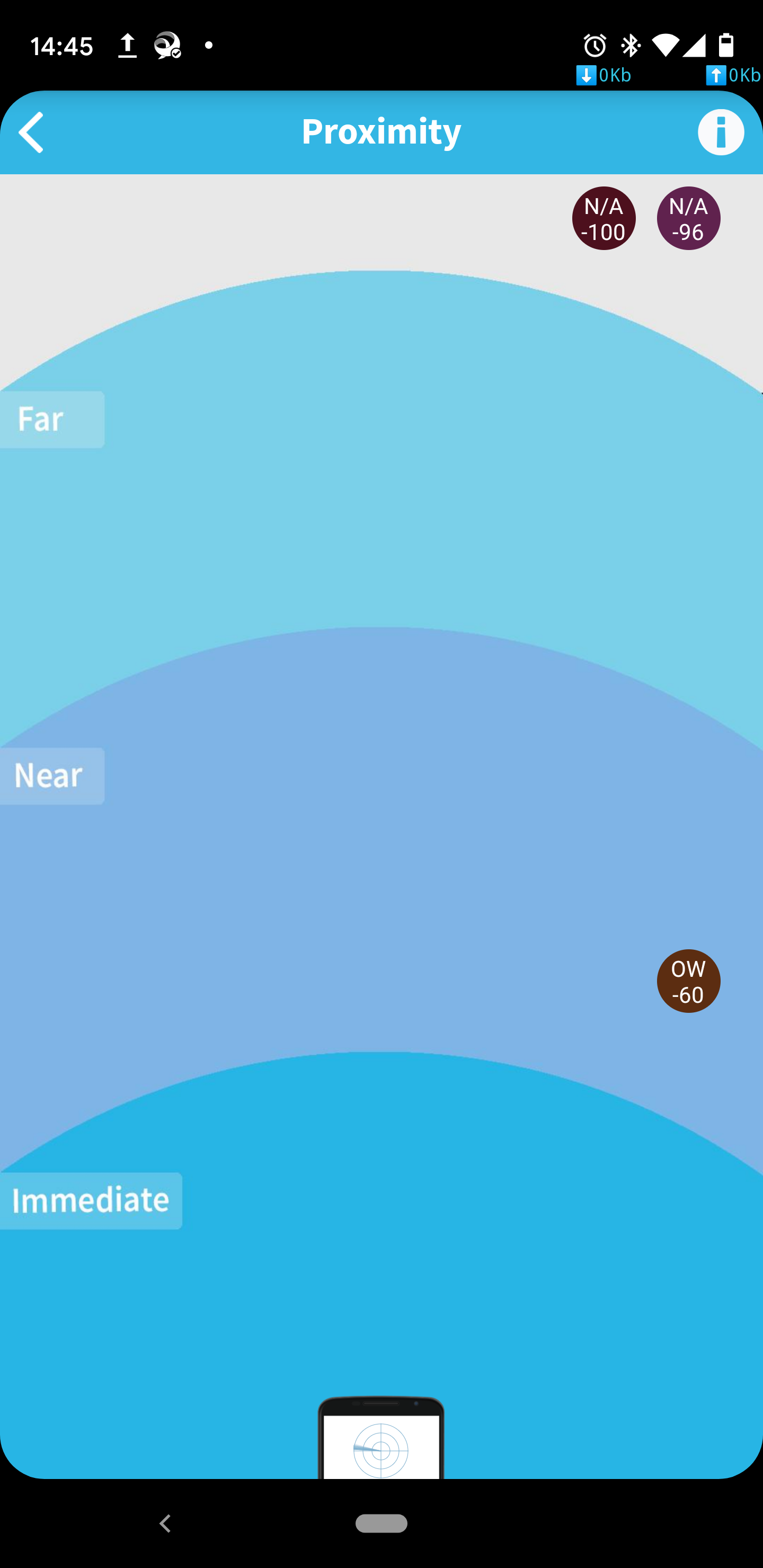Viewport: 763px width, 1568px height.
Task: Tap the home pill
Action: 381,1523
